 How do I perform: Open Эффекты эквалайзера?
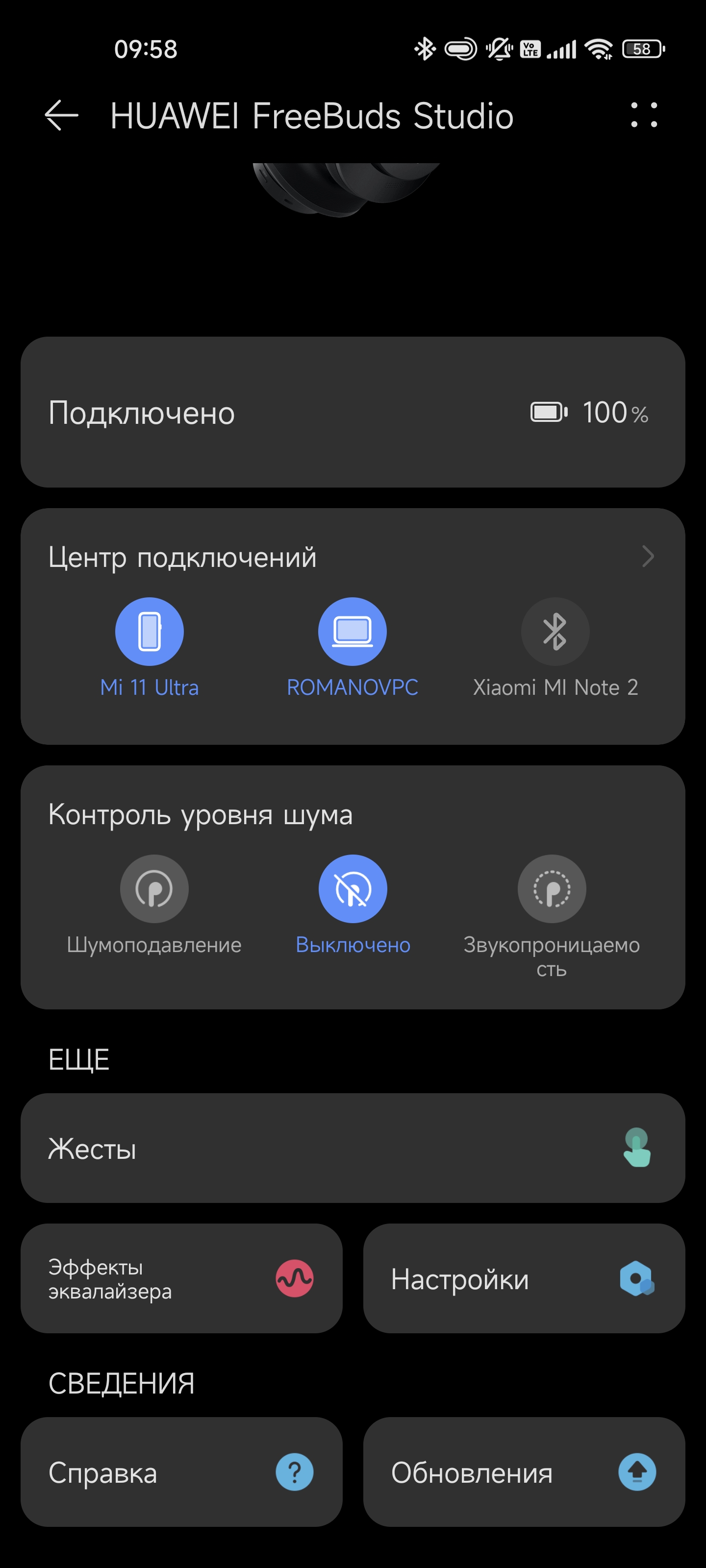[x=181, y=1278]
